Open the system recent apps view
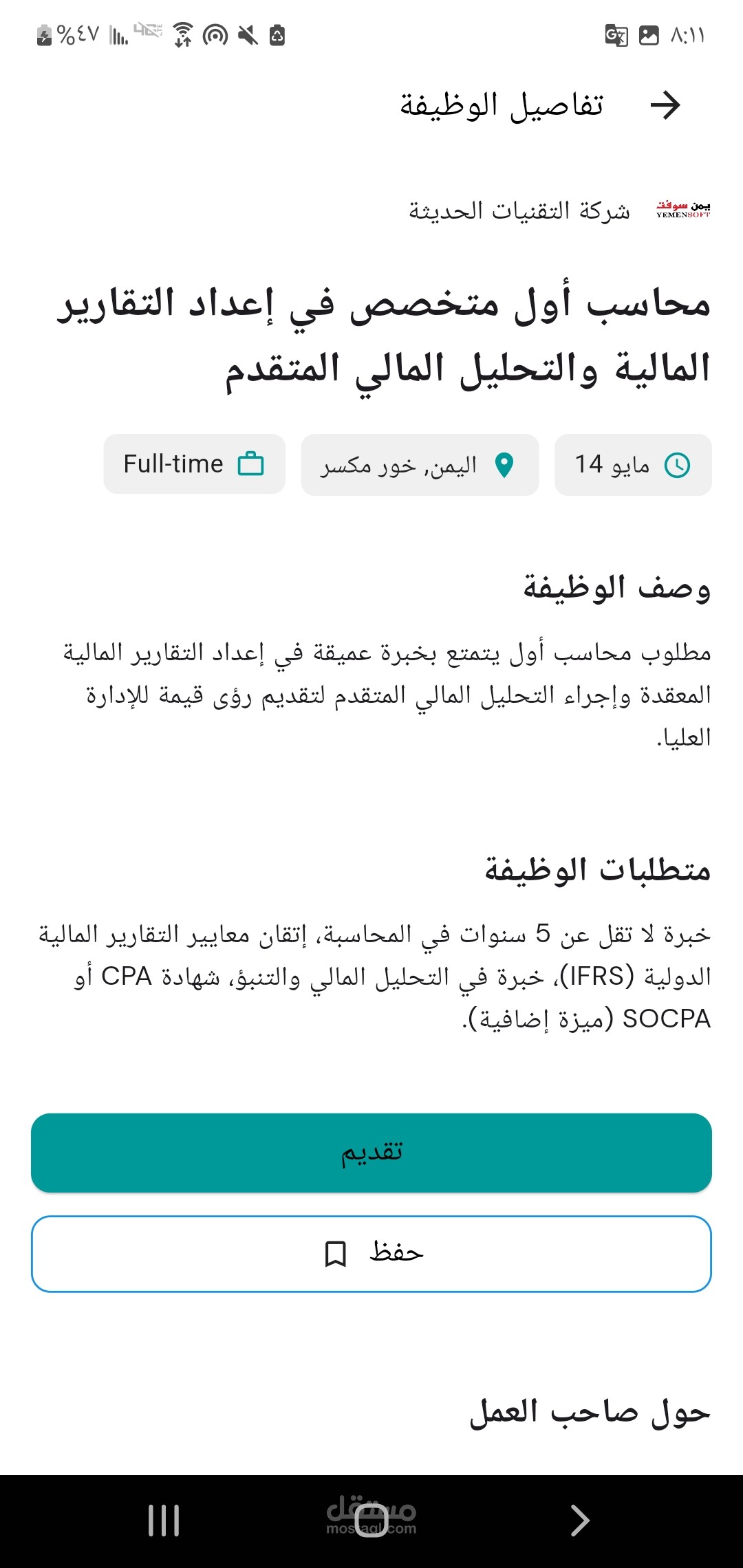Screen dimensions: 743x1568 pyautogui.click(x=164, y=1520)
